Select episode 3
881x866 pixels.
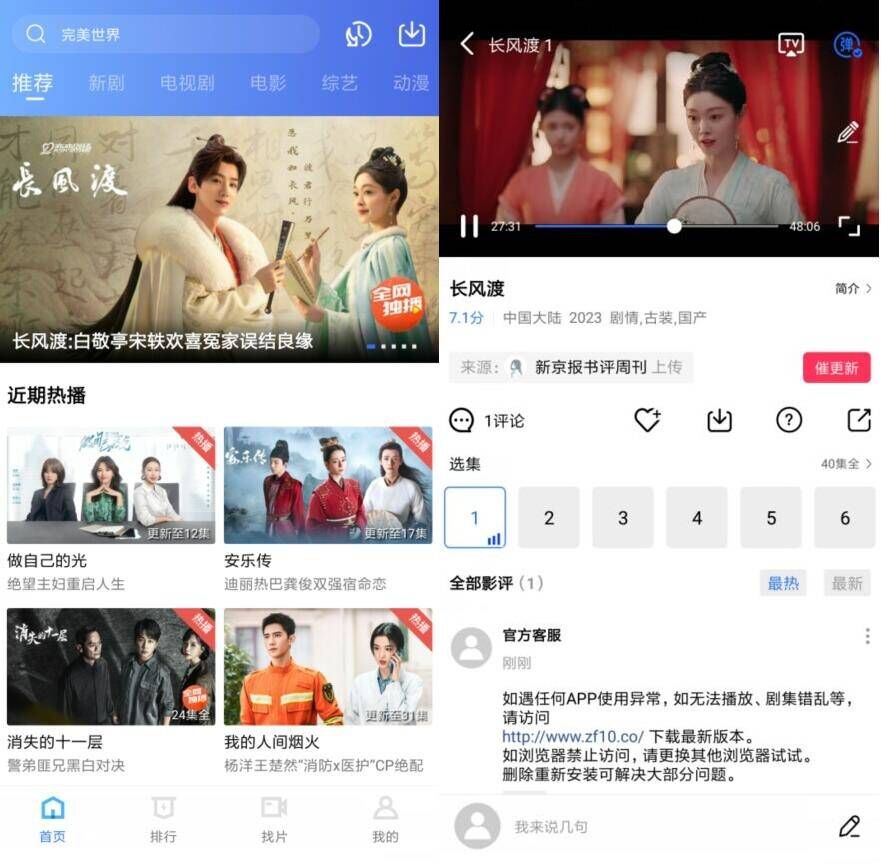[x=623, y=518]
